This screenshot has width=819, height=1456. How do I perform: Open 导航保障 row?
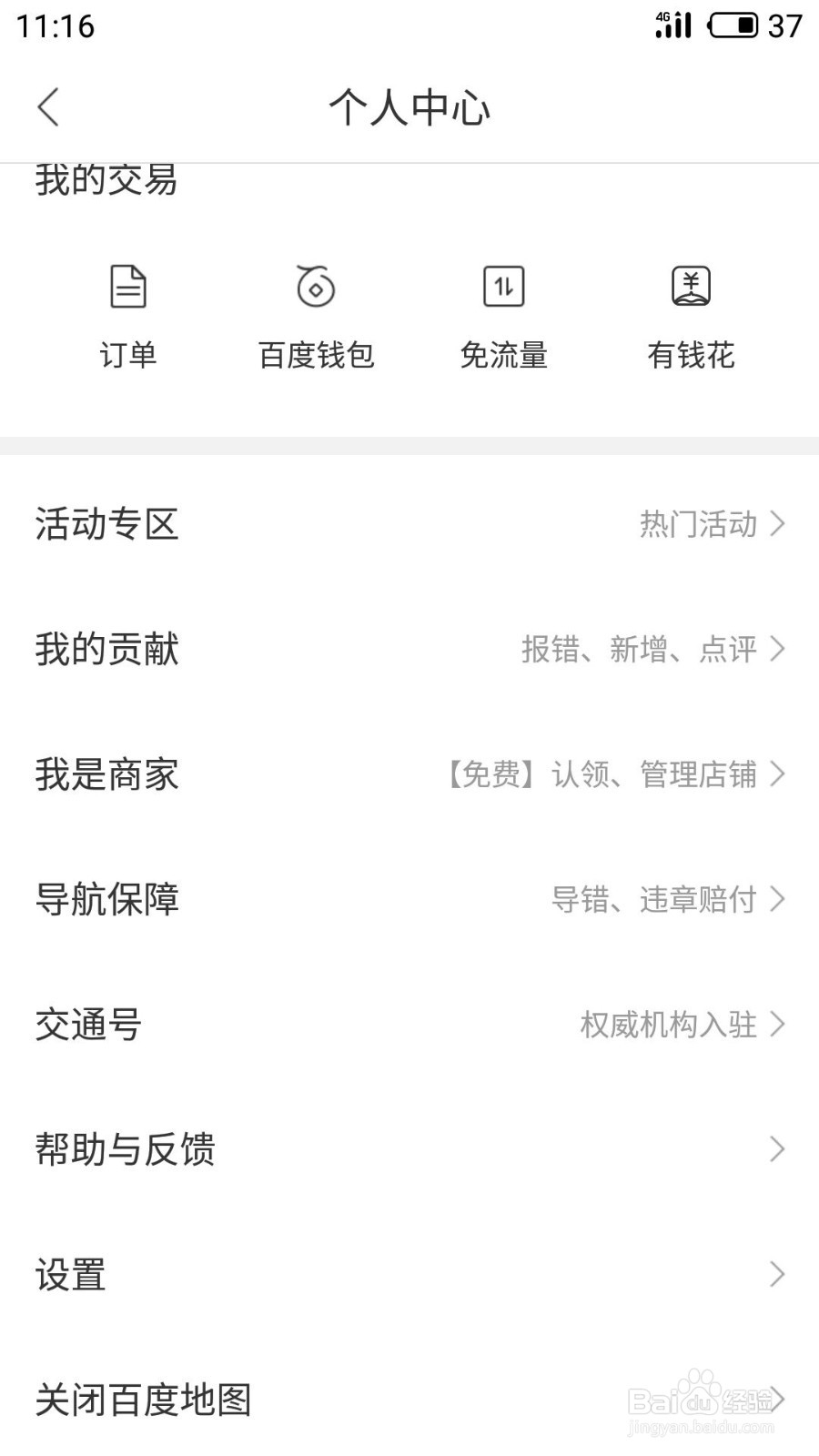409,900
